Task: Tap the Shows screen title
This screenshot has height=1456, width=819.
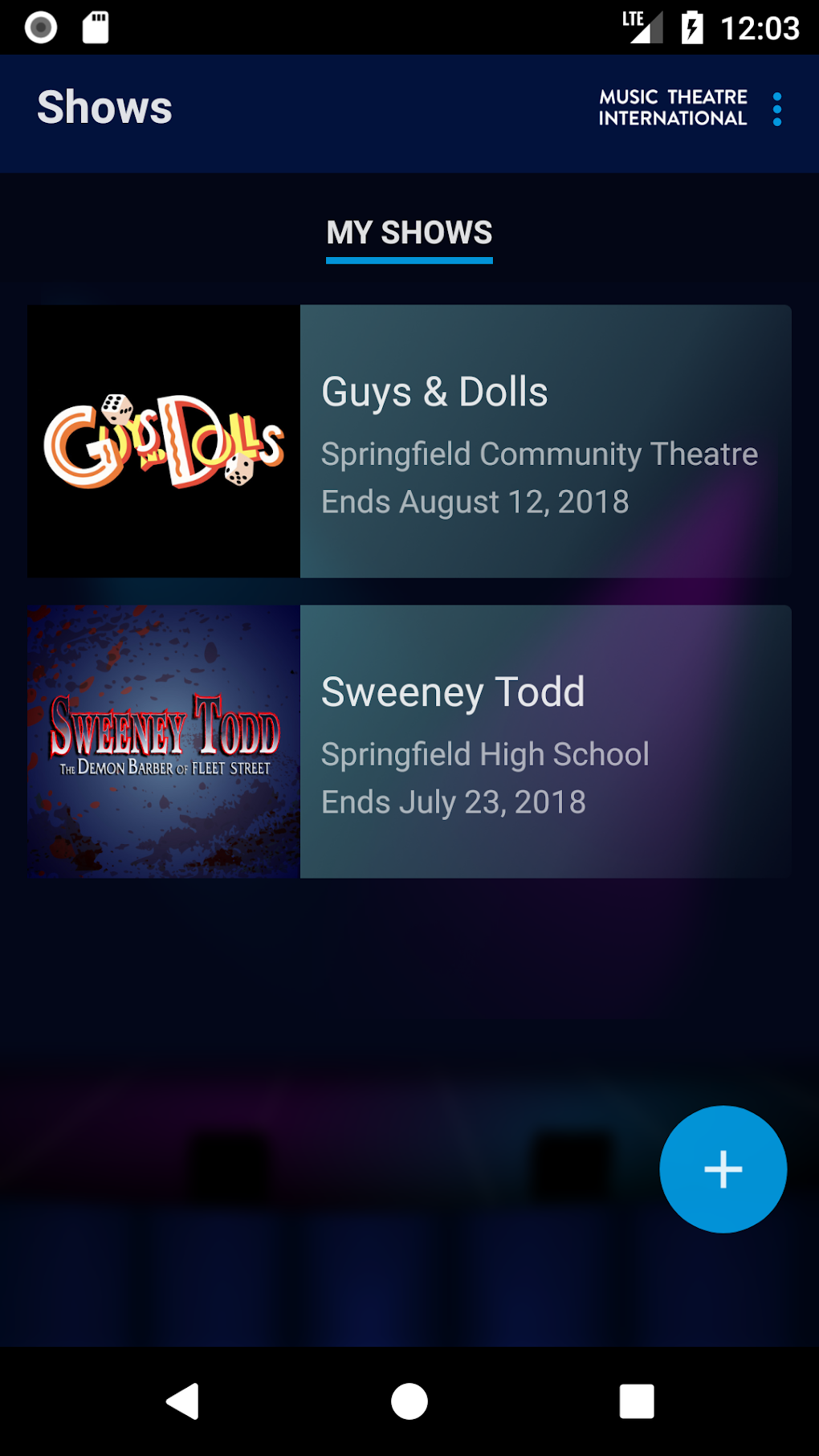Action: (105, 108)
